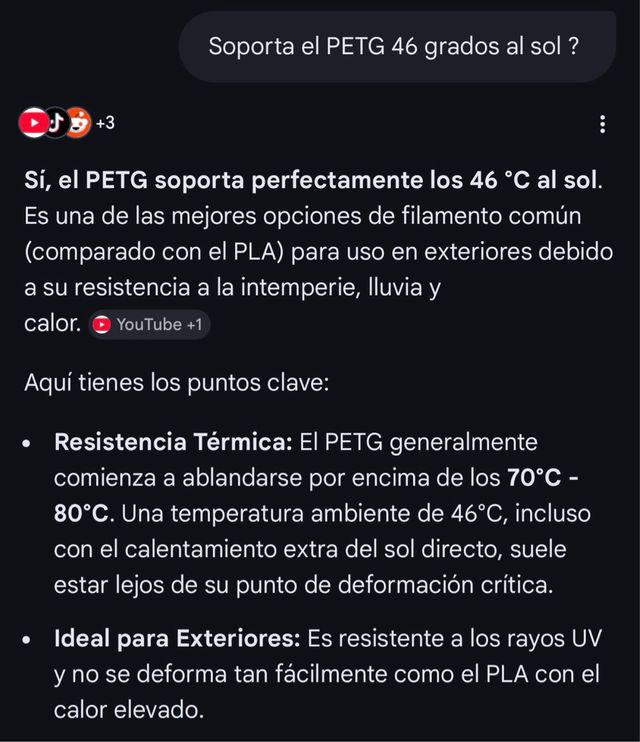View the +3 source icons list
The height and width of the screenshot is (742, 640).
(x=67, y=123)
